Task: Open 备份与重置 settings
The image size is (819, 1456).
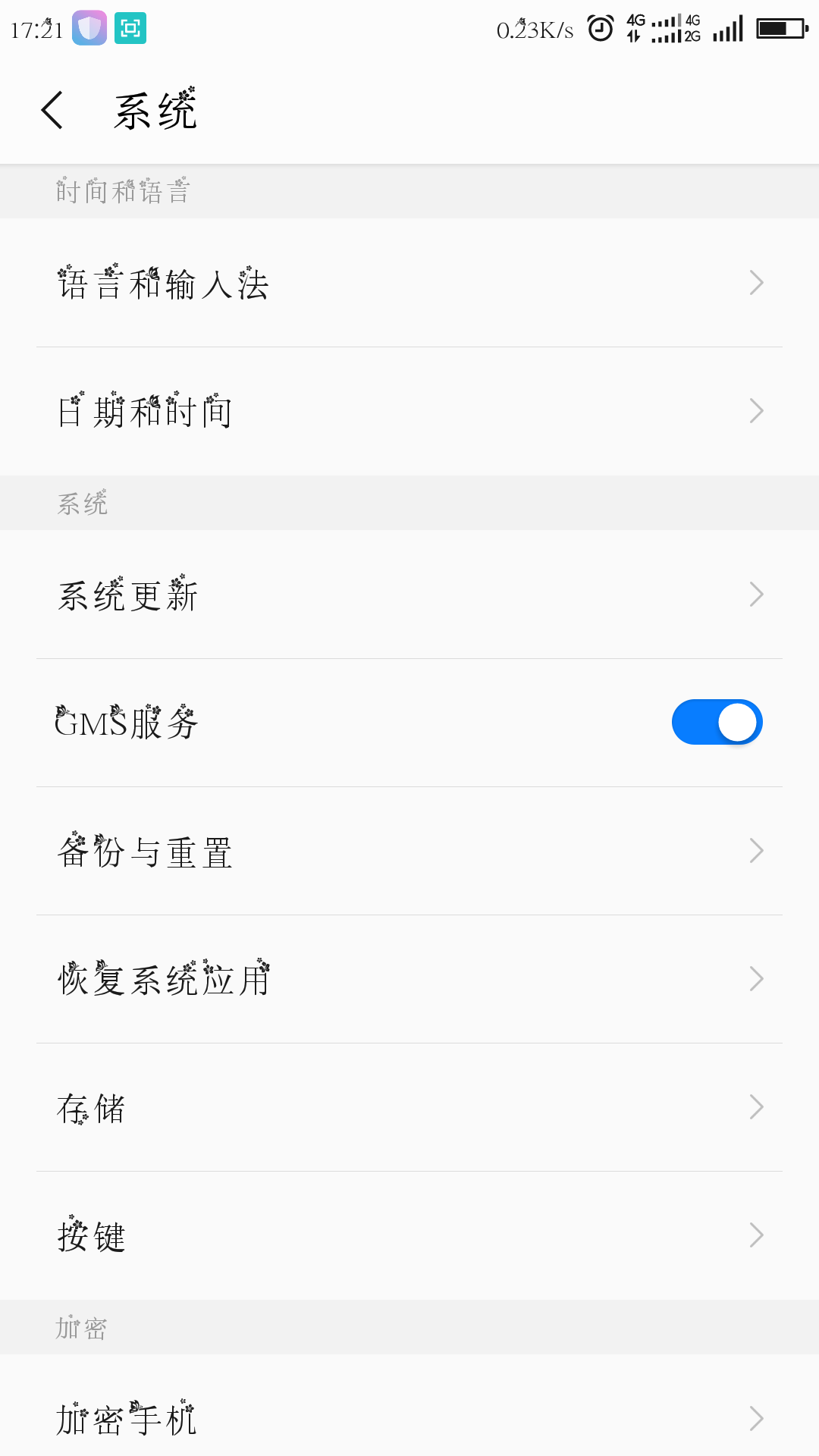Action: pos(409,851)
